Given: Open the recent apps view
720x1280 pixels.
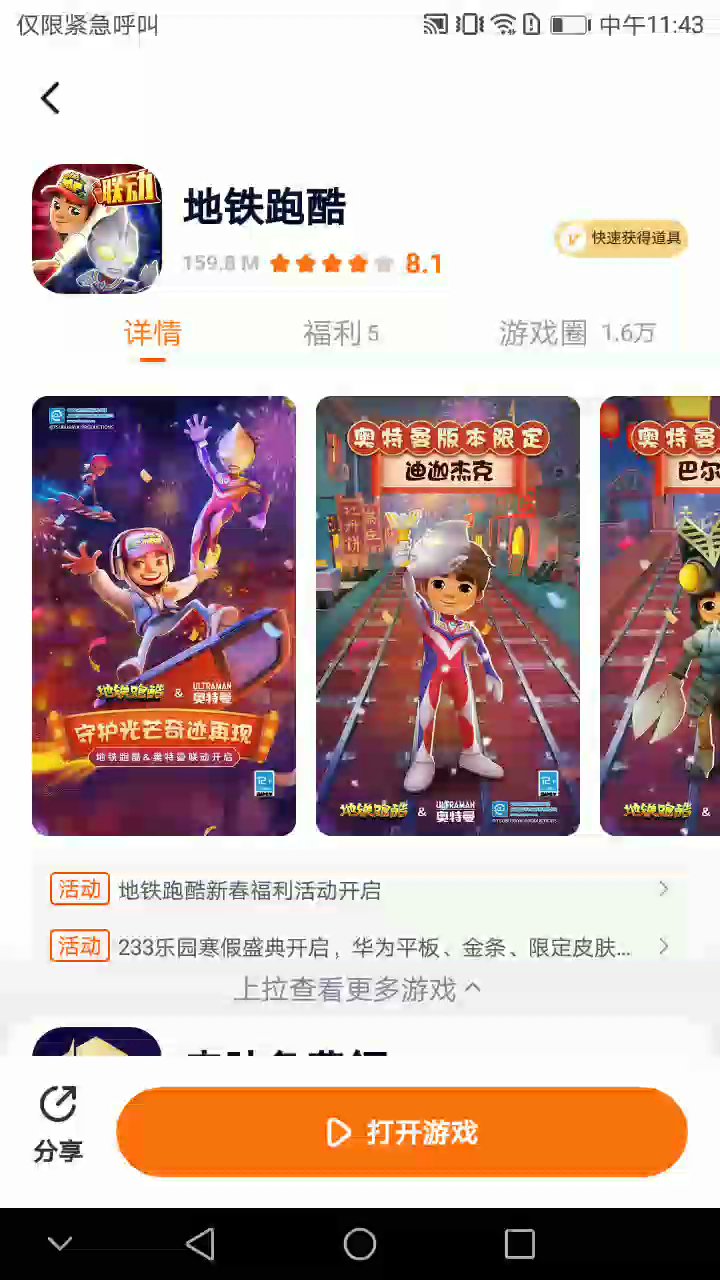Looking at the screenshot, I should [519, 1244].
